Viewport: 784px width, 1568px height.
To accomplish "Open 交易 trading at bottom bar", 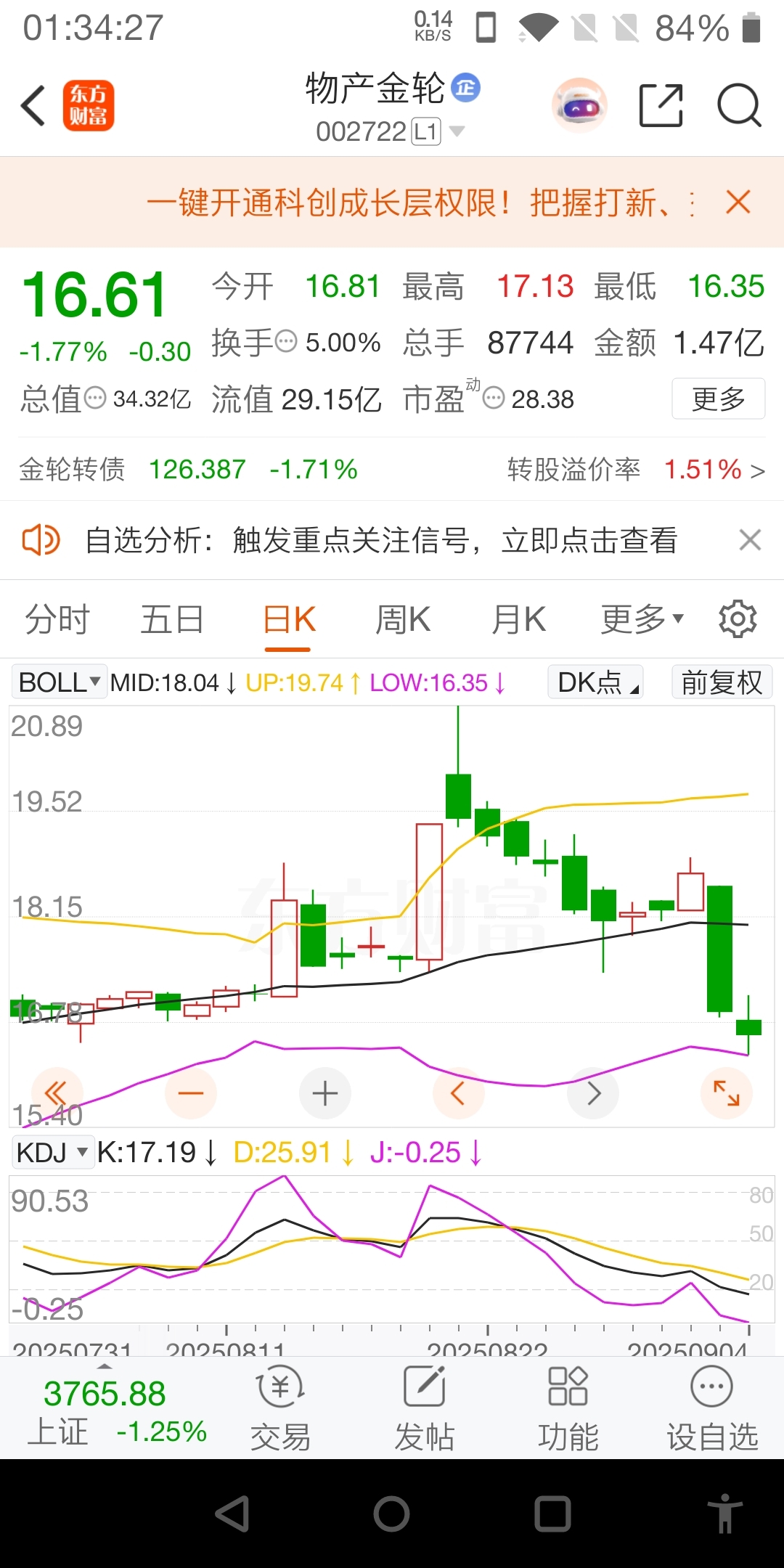I will click(280, 1408).
